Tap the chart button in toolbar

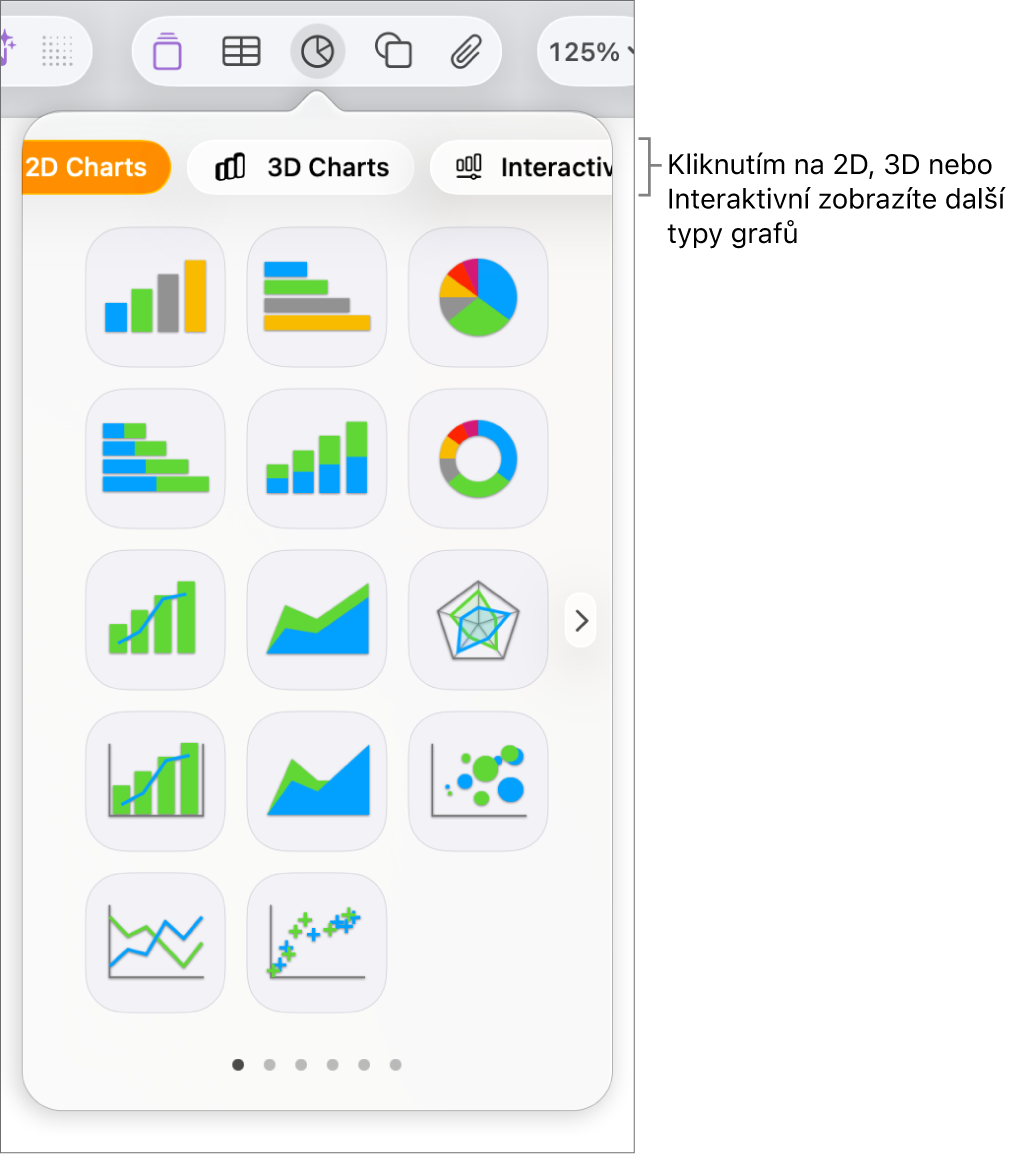[317, 52]
